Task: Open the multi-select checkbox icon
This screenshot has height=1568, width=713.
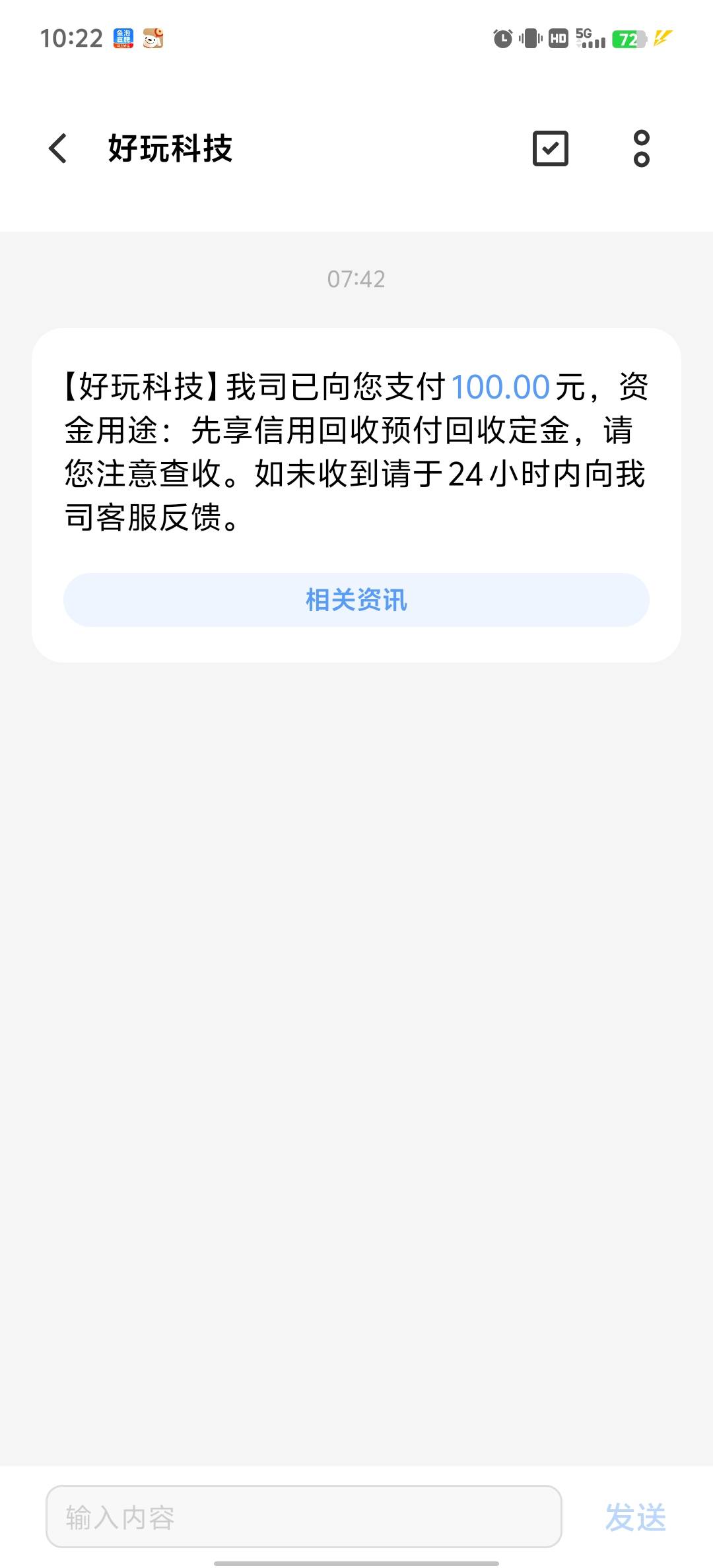Action: pos(550,148)
